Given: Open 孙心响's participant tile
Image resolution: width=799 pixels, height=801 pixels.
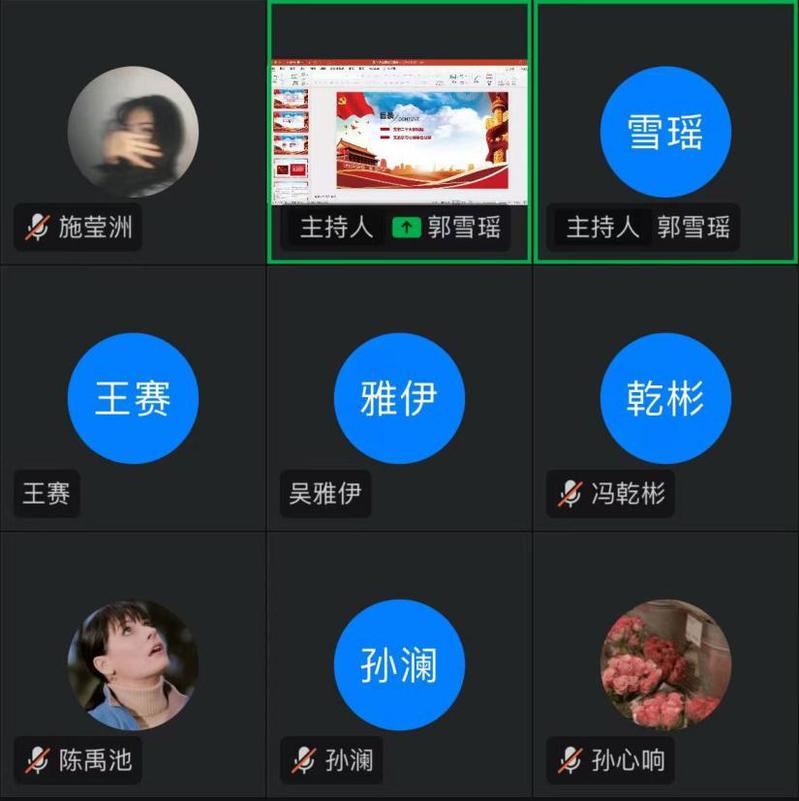Looking at the screenshot, I should coord(665,665).
